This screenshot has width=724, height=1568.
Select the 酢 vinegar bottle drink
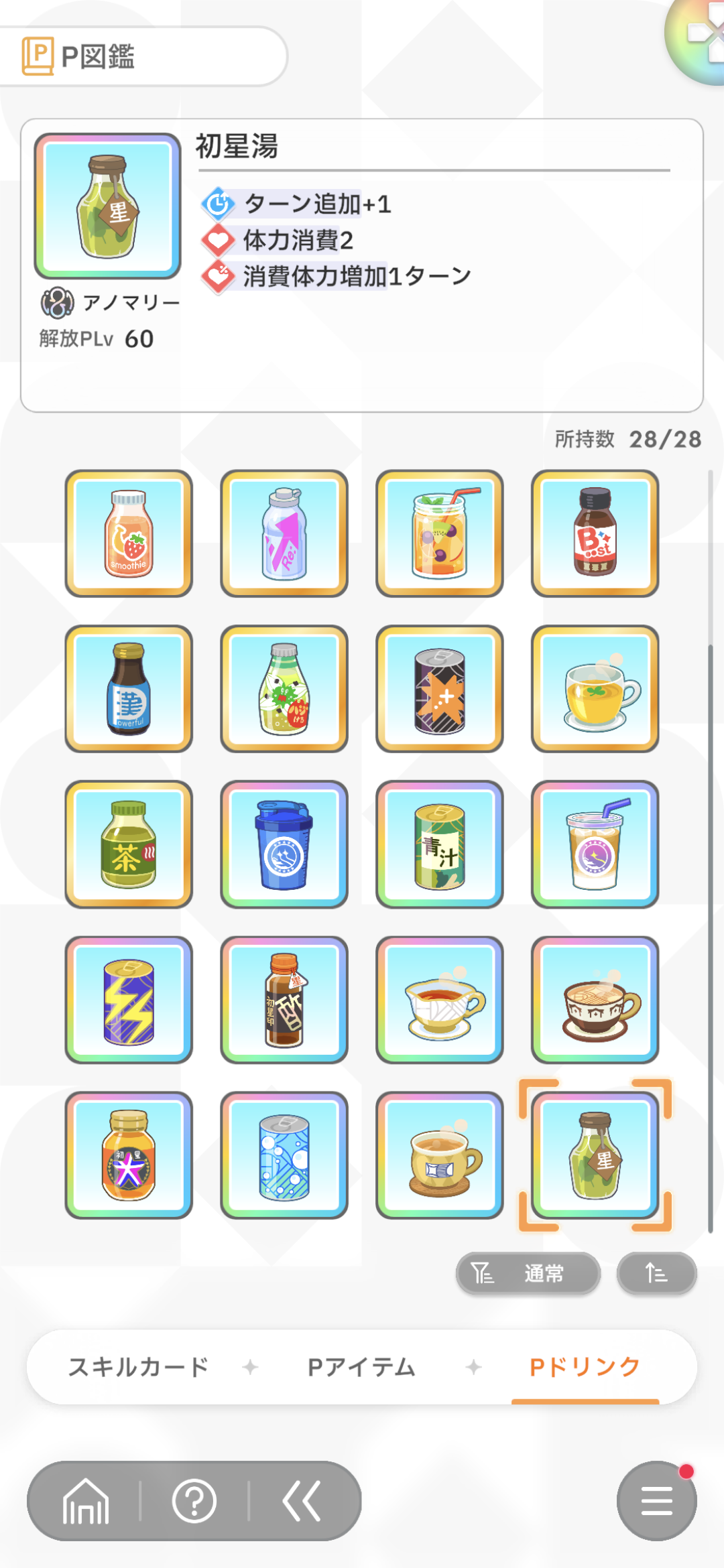[x=284, y=1000]
